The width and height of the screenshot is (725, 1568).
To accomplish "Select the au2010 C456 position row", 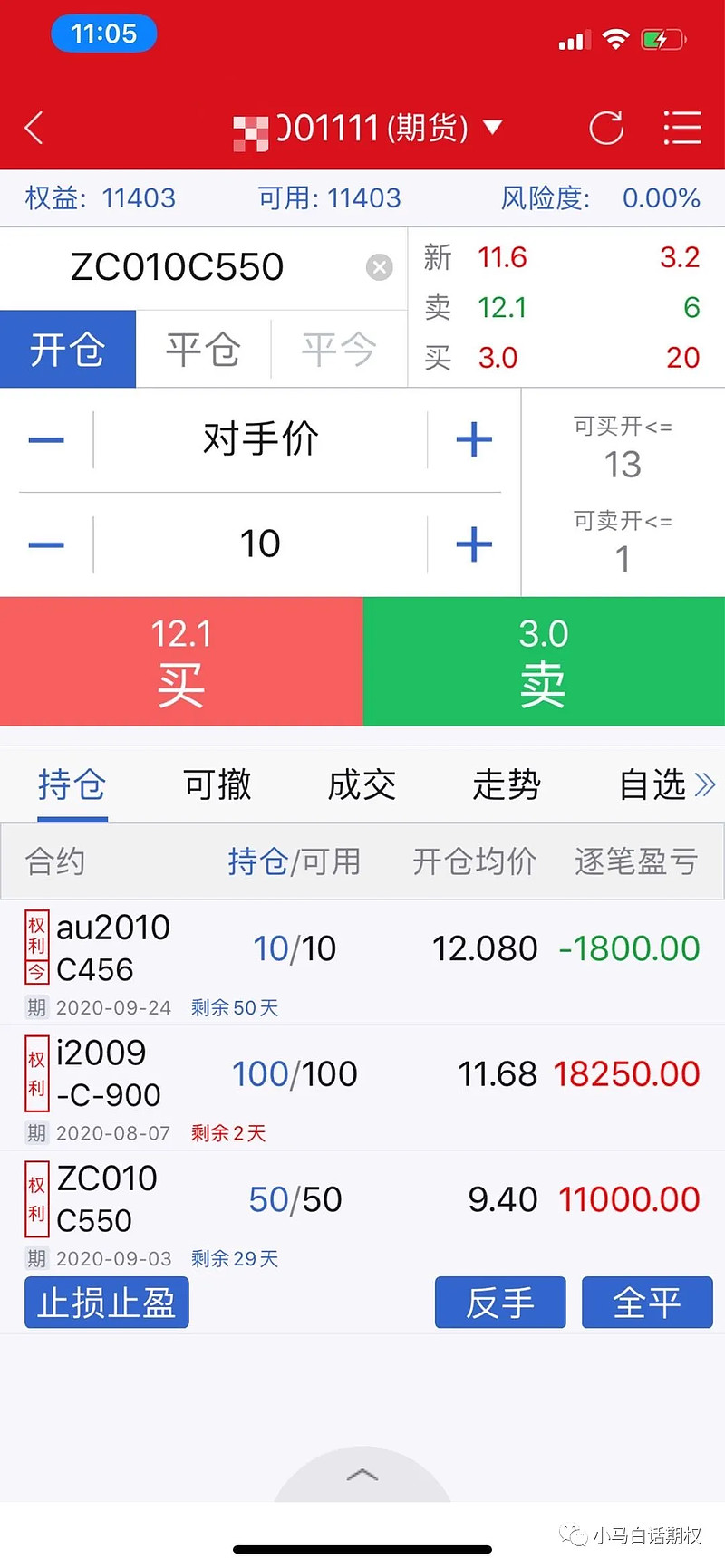I will (x=362, y=963).
